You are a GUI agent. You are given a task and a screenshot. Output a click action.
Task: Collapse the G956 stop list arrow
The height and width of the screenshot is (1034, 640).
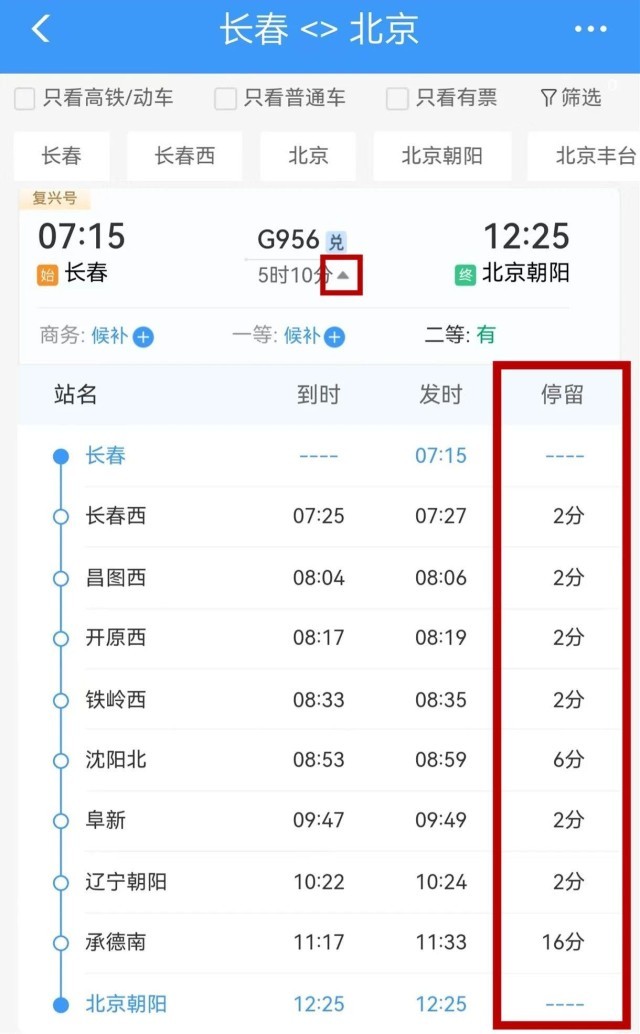(342, 274)
